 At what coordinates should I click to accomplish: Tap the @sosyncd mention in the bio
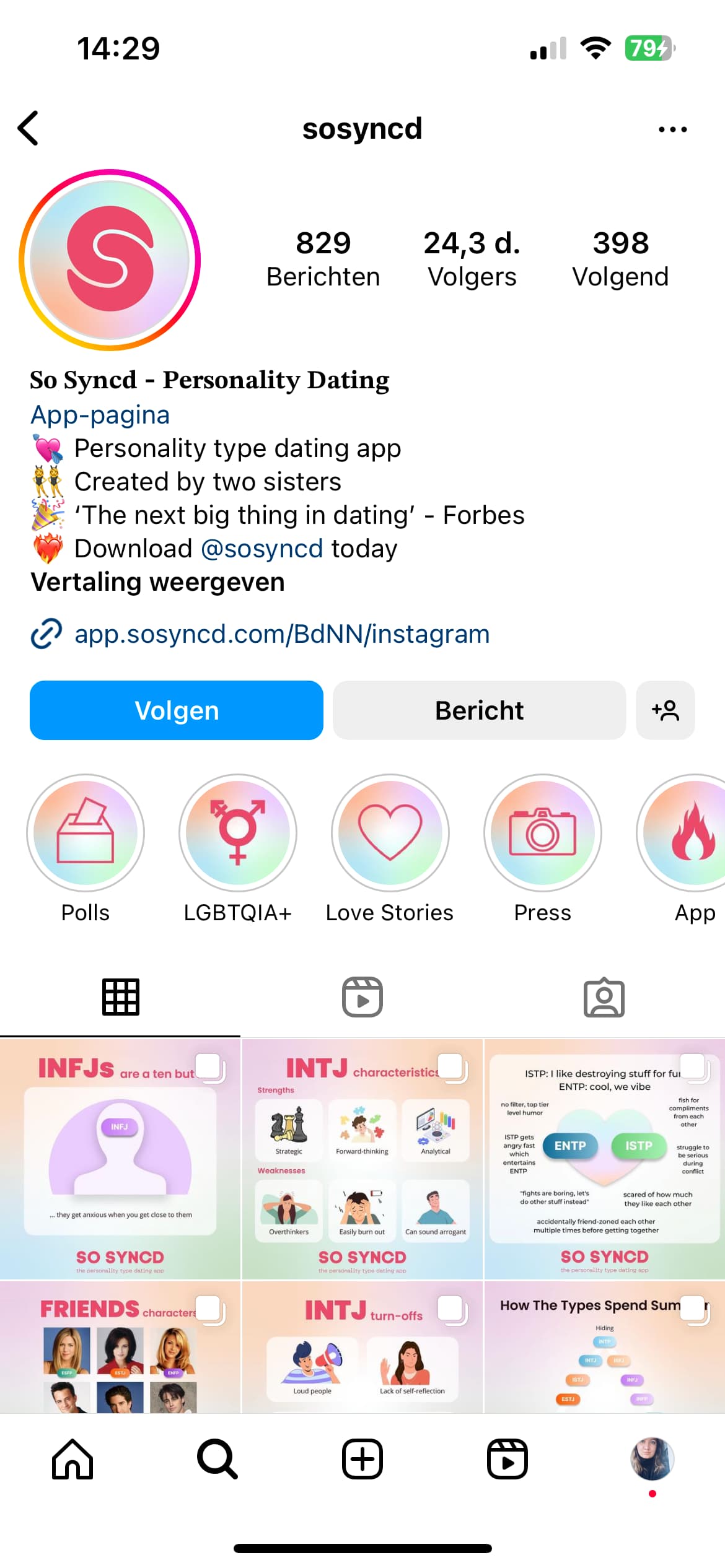tap(261, 549)
